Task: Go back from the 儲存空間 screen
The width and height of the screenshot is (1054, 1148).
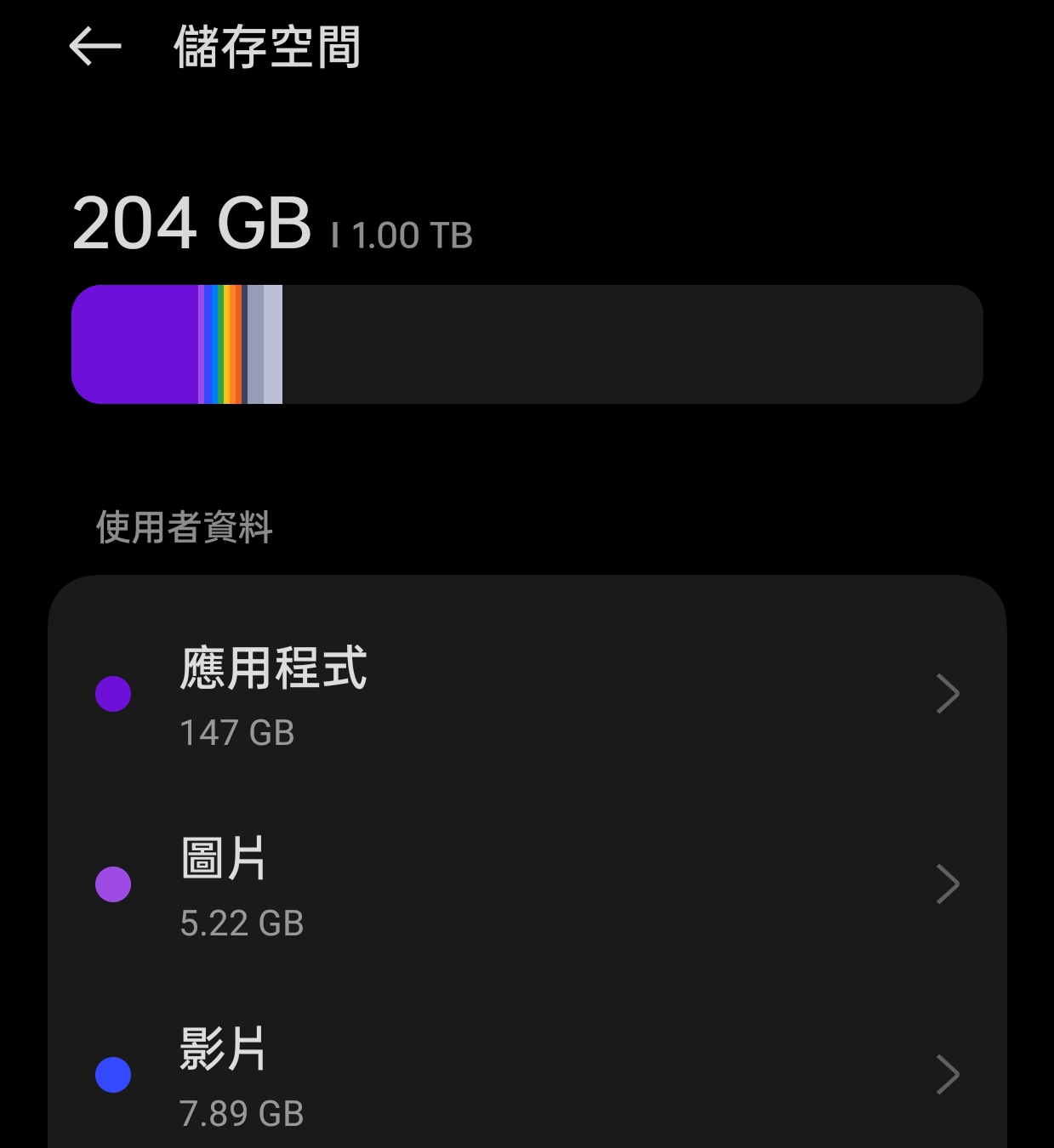Action: tap(94, 46)
